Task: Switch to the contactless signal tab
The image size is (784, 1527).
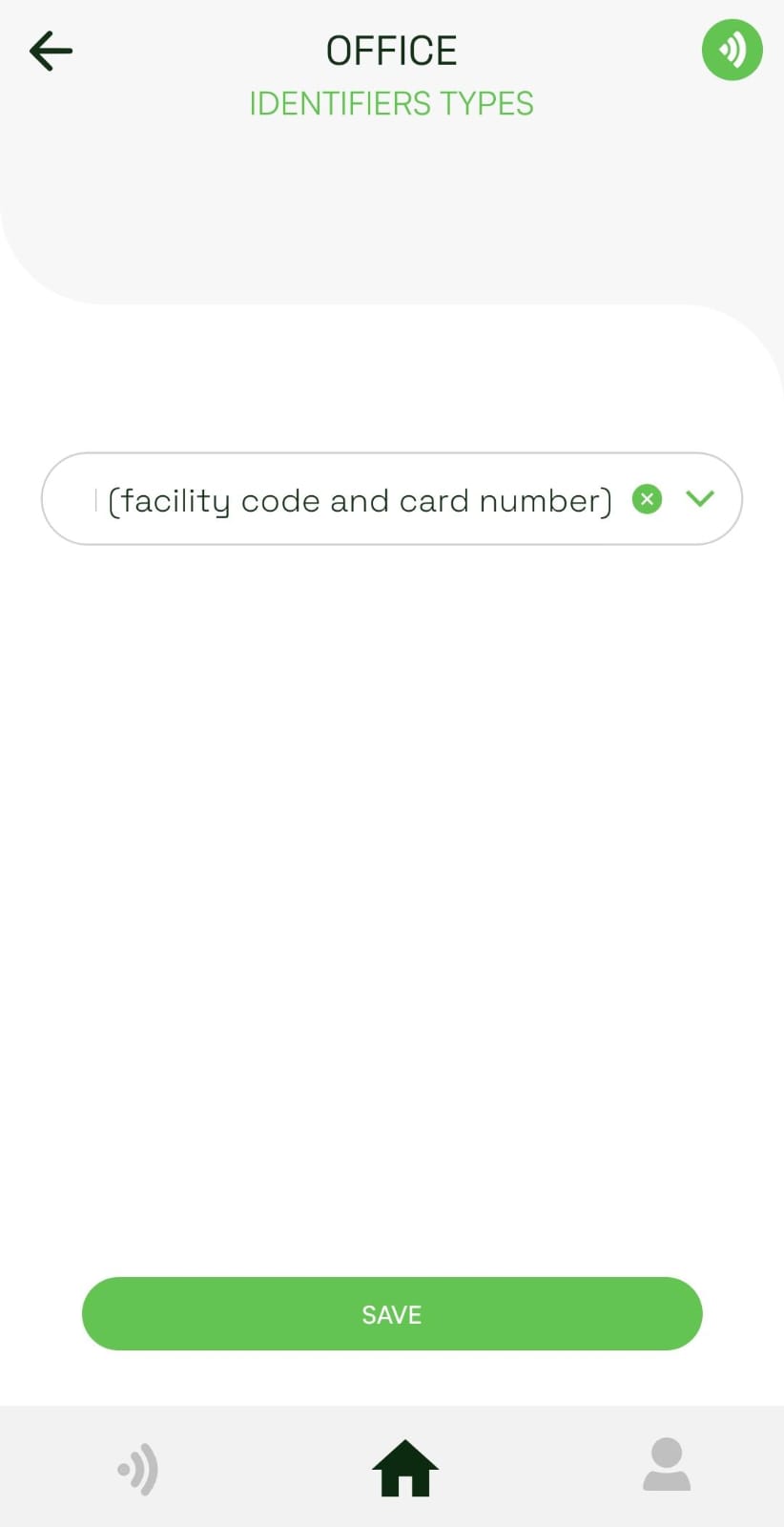Action: click(x=138, y=1469)
